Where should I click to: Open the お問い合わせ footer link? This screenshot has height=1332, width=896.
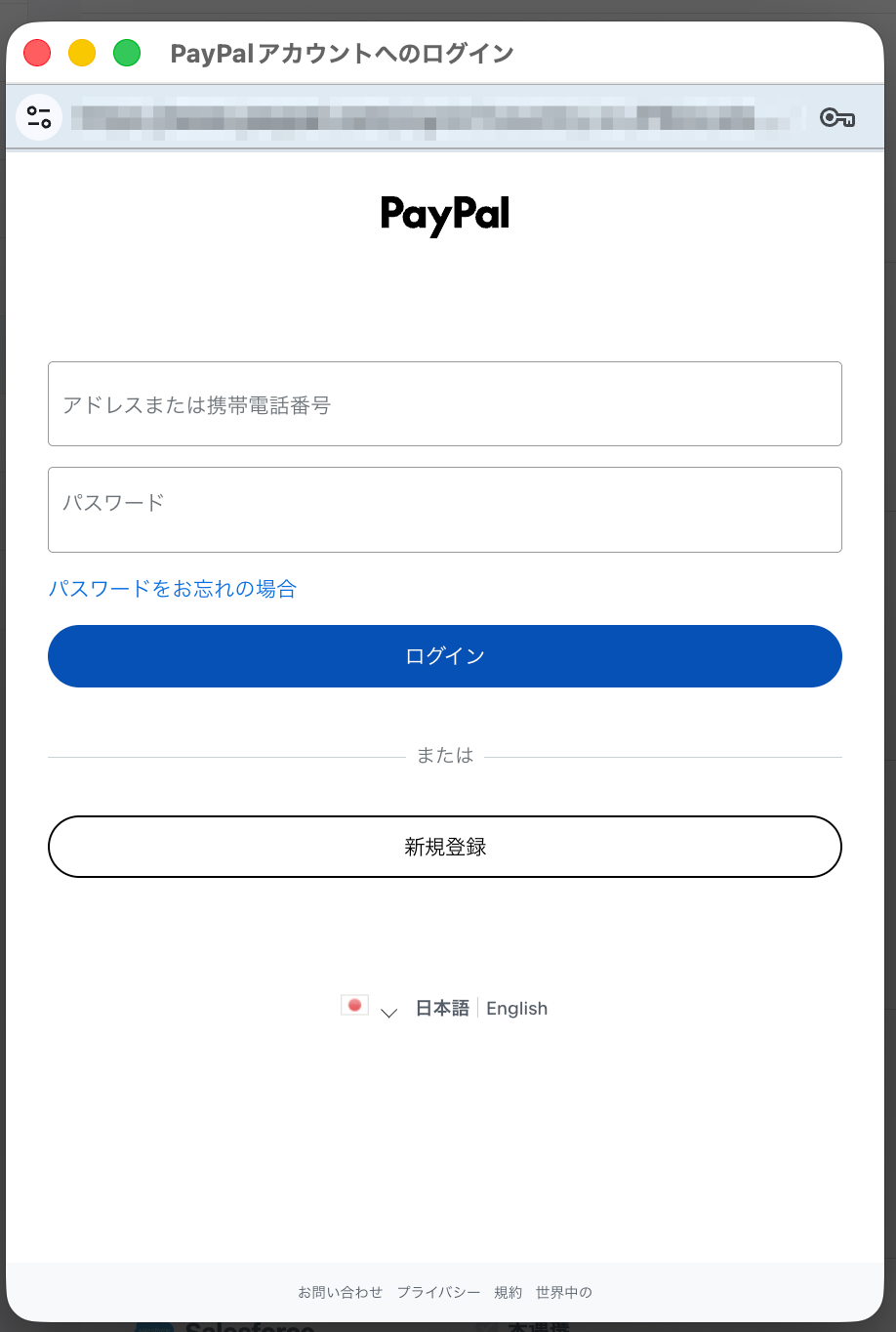point(340,1293)
